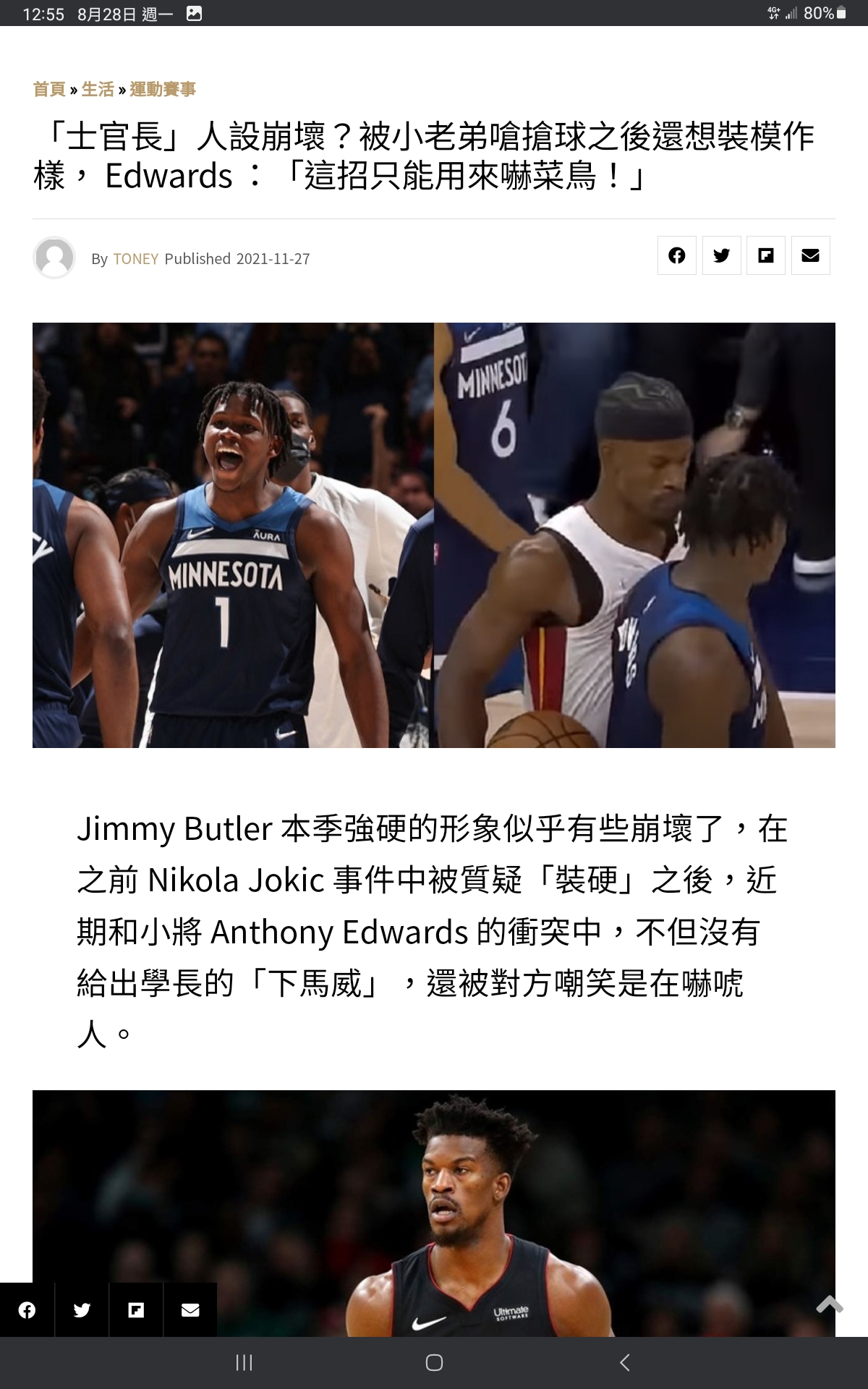This screenshot has height=1389, width=868.
Task: Jump back to top with the up arrow
Action: [x=829, y=1304]
